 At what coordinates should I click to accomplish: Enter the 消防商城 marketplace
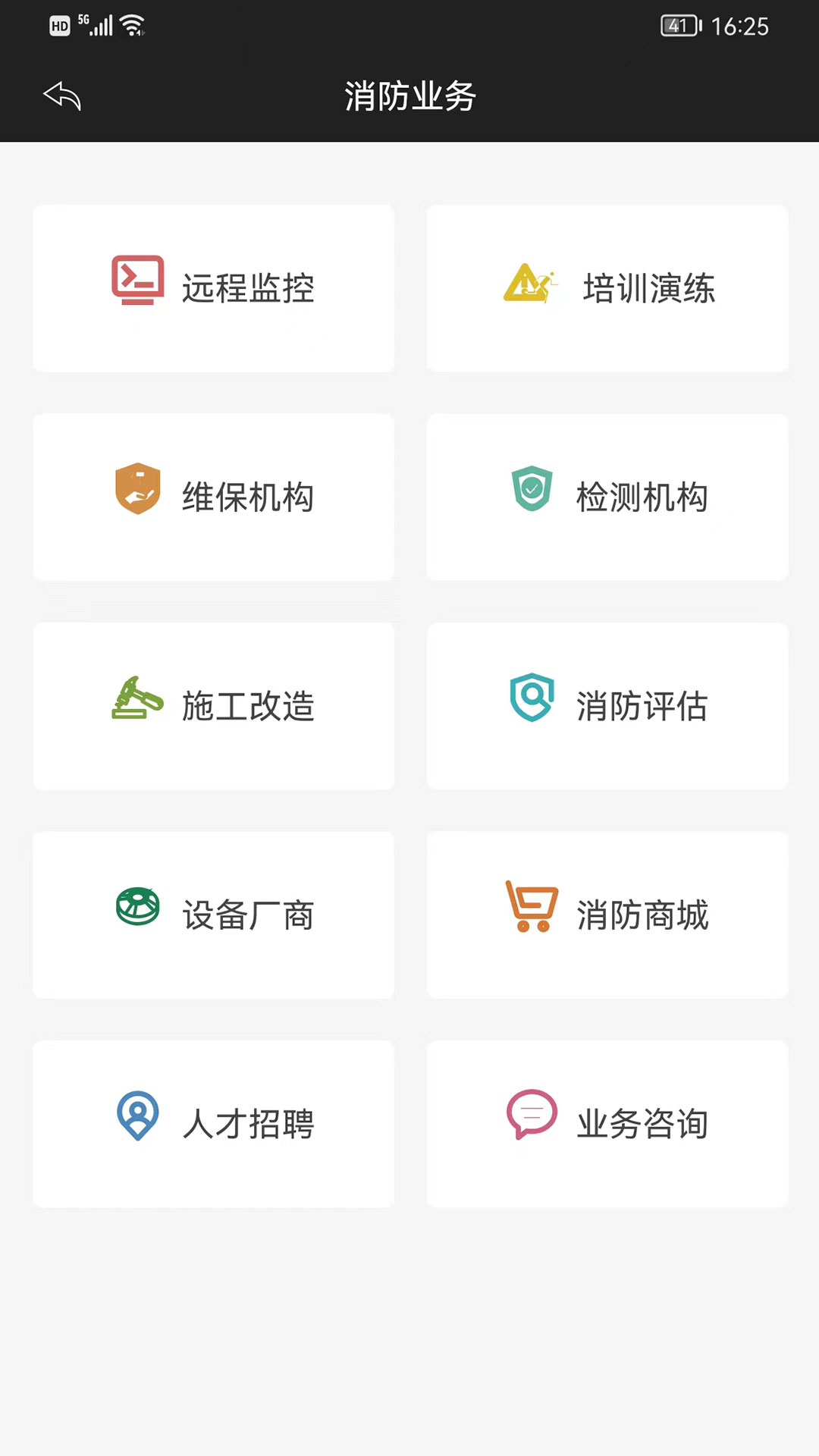click(607, 915)
